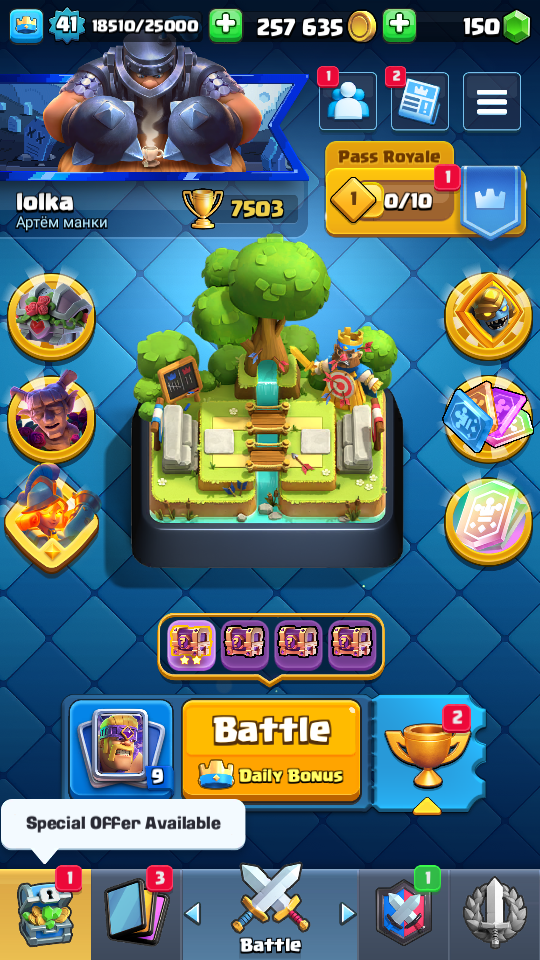Open the trophy road gold cup button
Viewport: 540px width, 960px height.
(x=429, y=753)
